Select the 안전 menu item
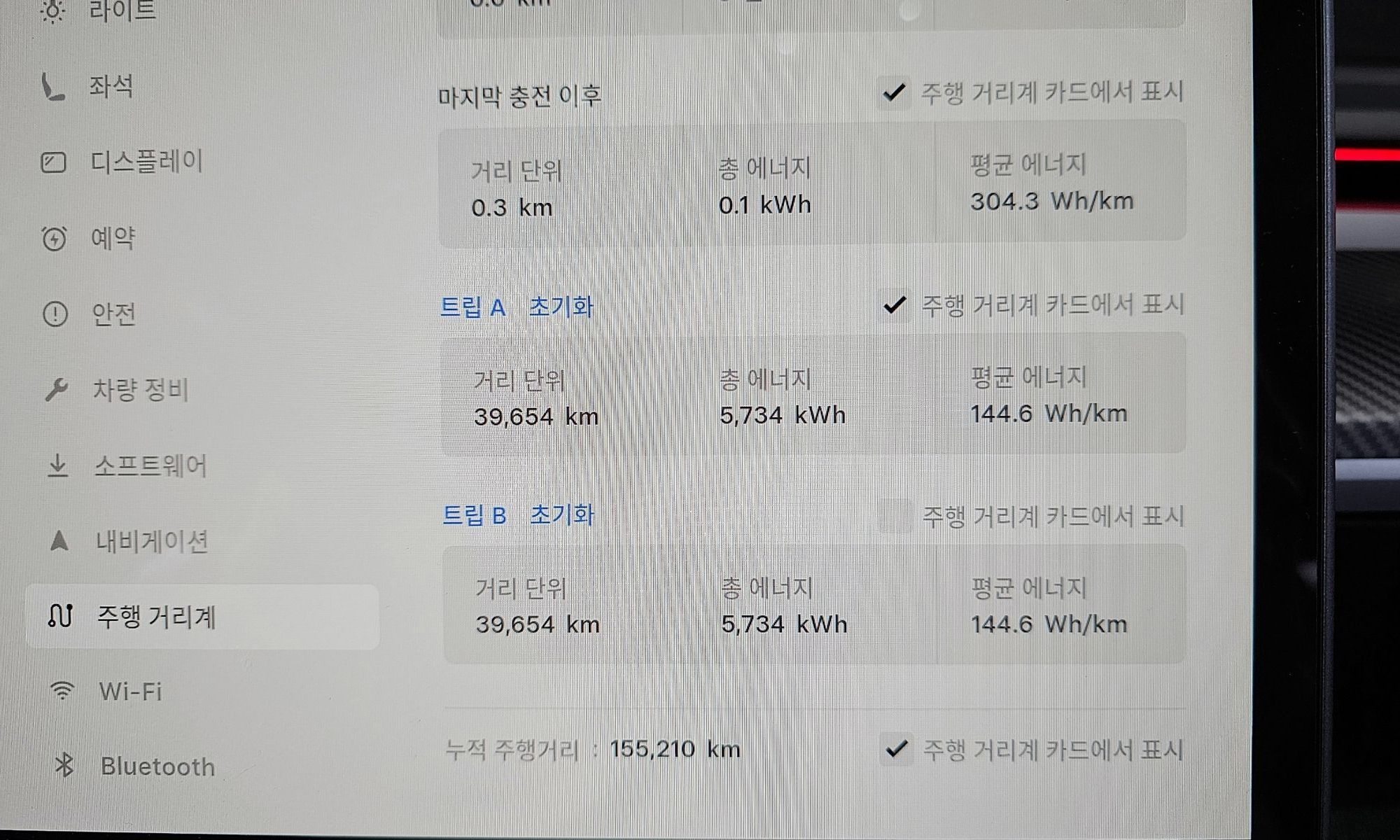Image resolution: width=1400 pixels, height=840 pixels. 113,314
